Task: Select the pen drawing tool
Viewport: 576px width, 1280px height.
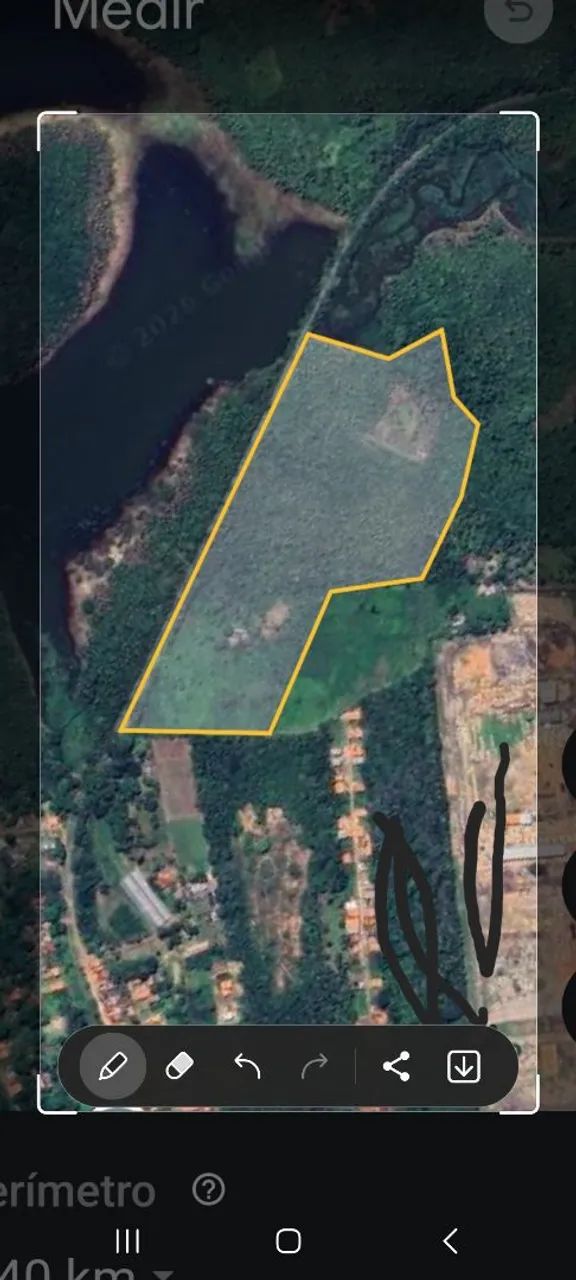Action: point(113,1066)
